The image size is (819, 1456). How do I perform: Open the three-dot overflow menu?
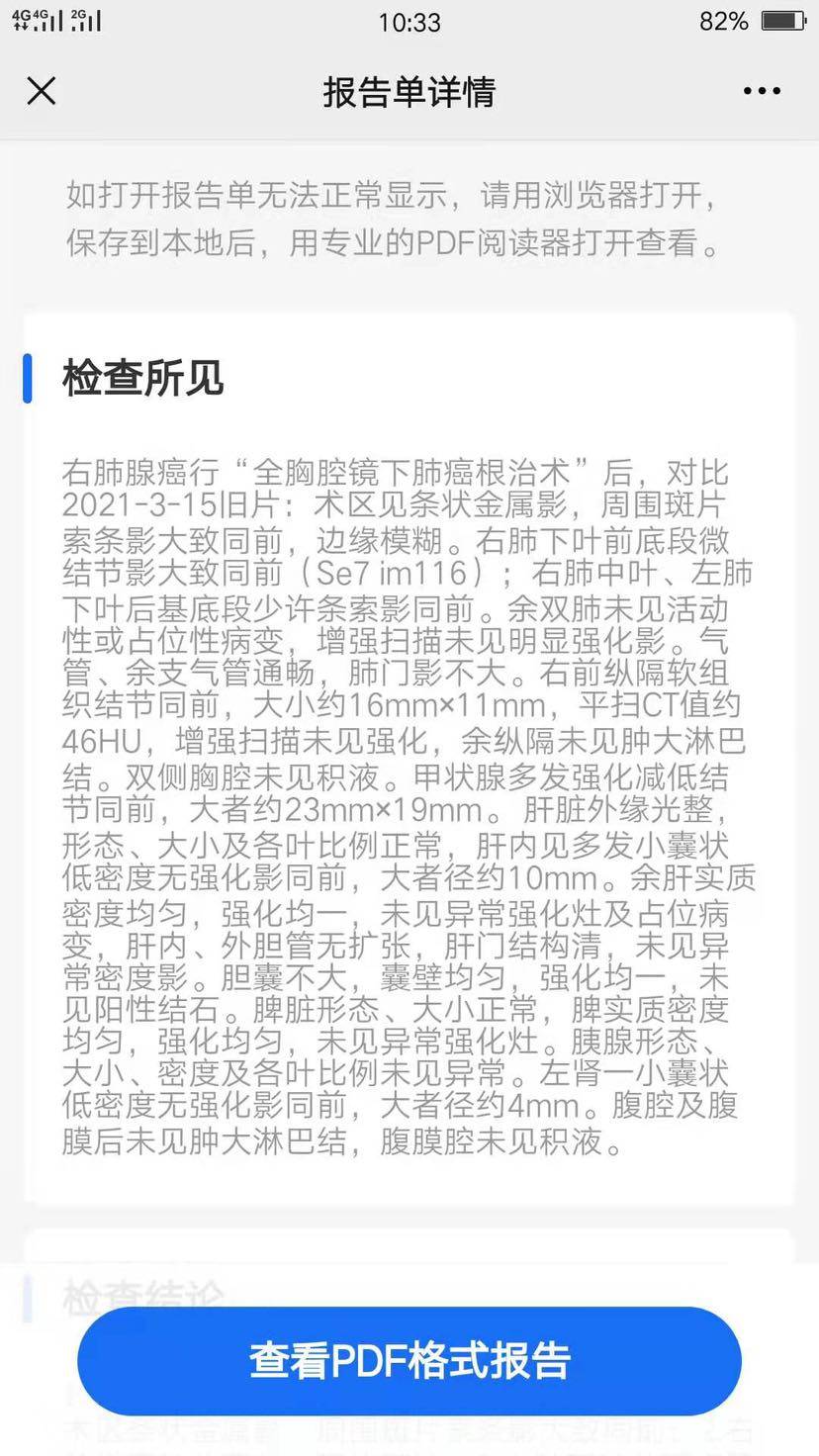click(762, 92)
